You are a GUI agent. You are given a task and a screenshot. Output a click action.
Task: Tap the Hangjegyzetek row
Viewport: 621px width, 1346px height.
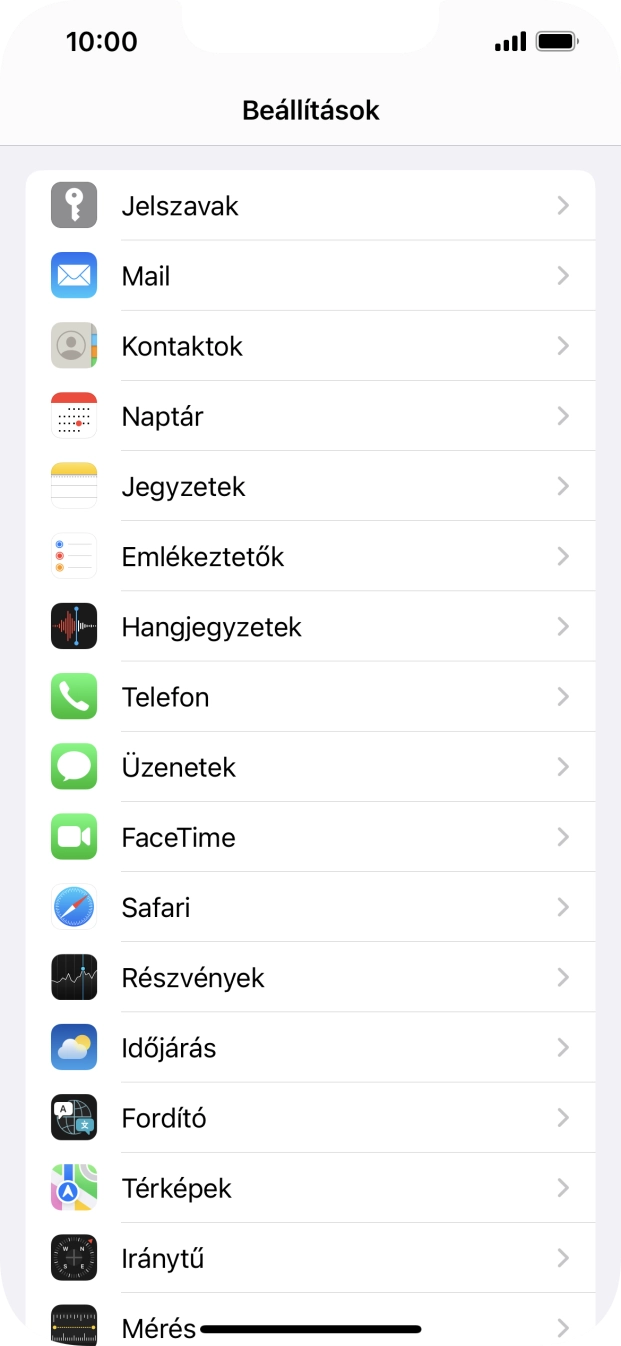(310, 627)
